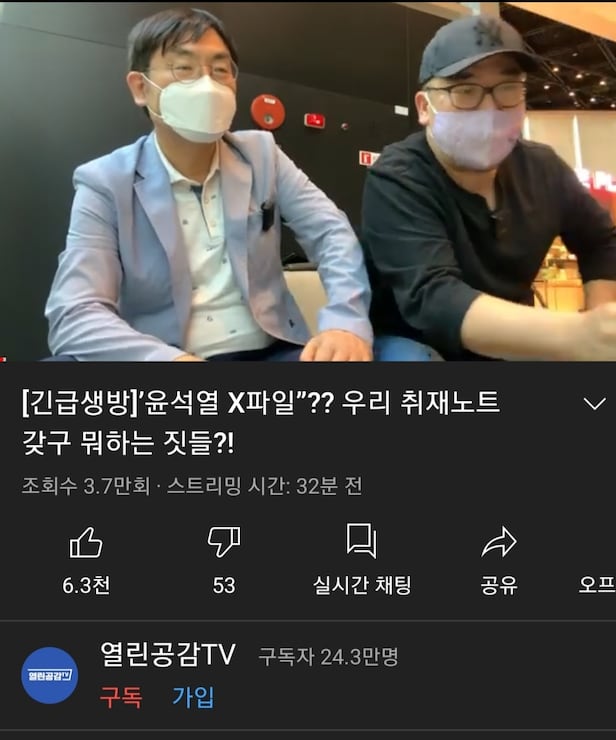The width and height of the screenshot is (616, 740).
Task: Open the 열린공감TV channel page
Action: (168, 655)
